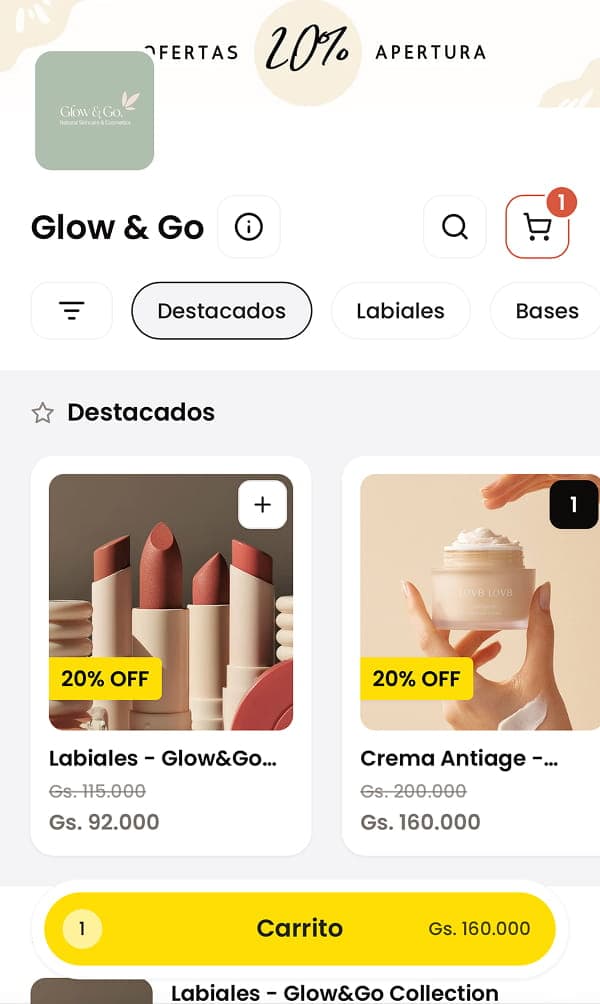Image resolution: width=600 pixels, height=1004 pixels.
Task: Select the Destacados chip
Action: pos(221,311)
